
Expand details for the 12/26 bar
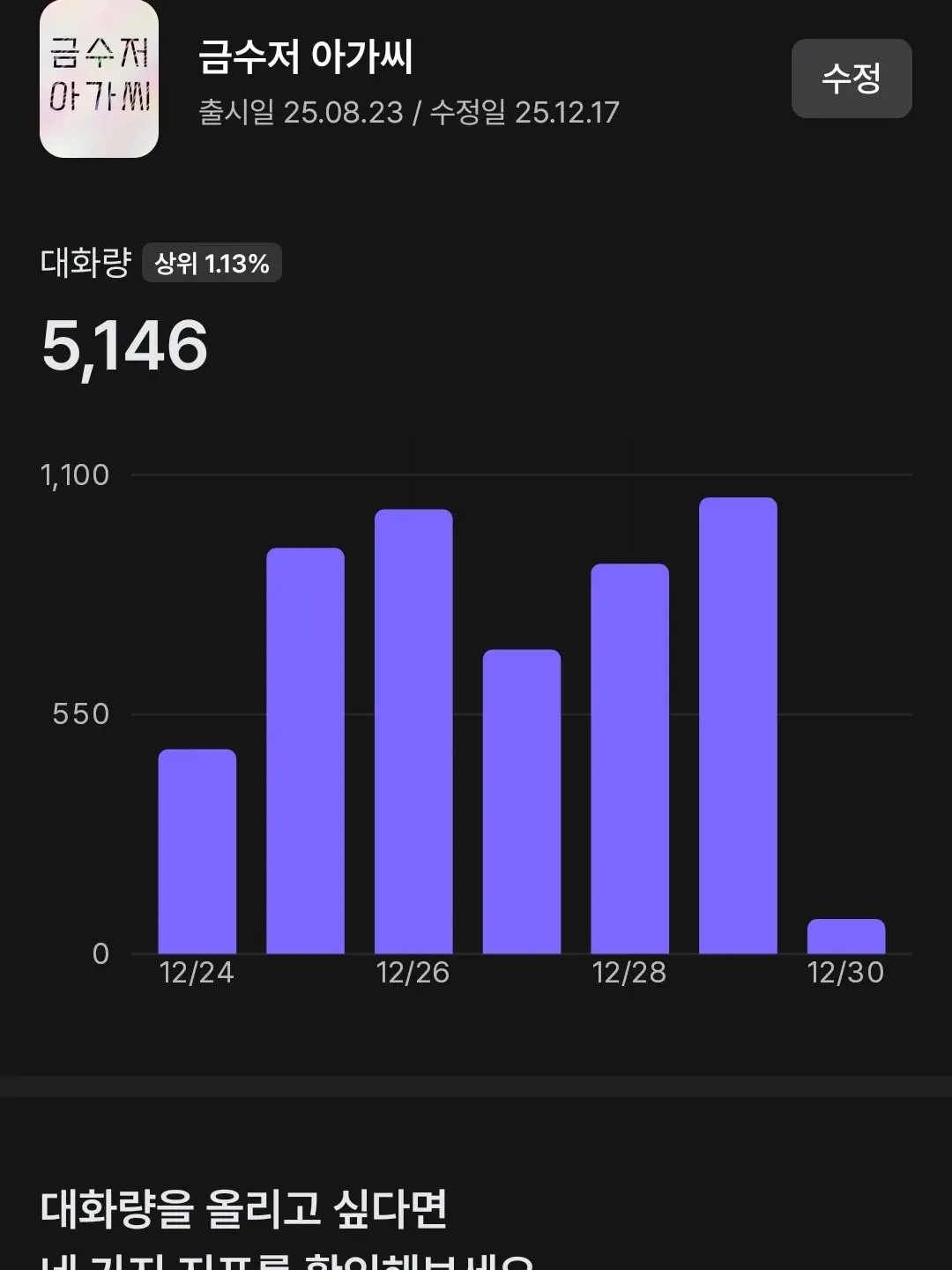(x=414, y=732)
